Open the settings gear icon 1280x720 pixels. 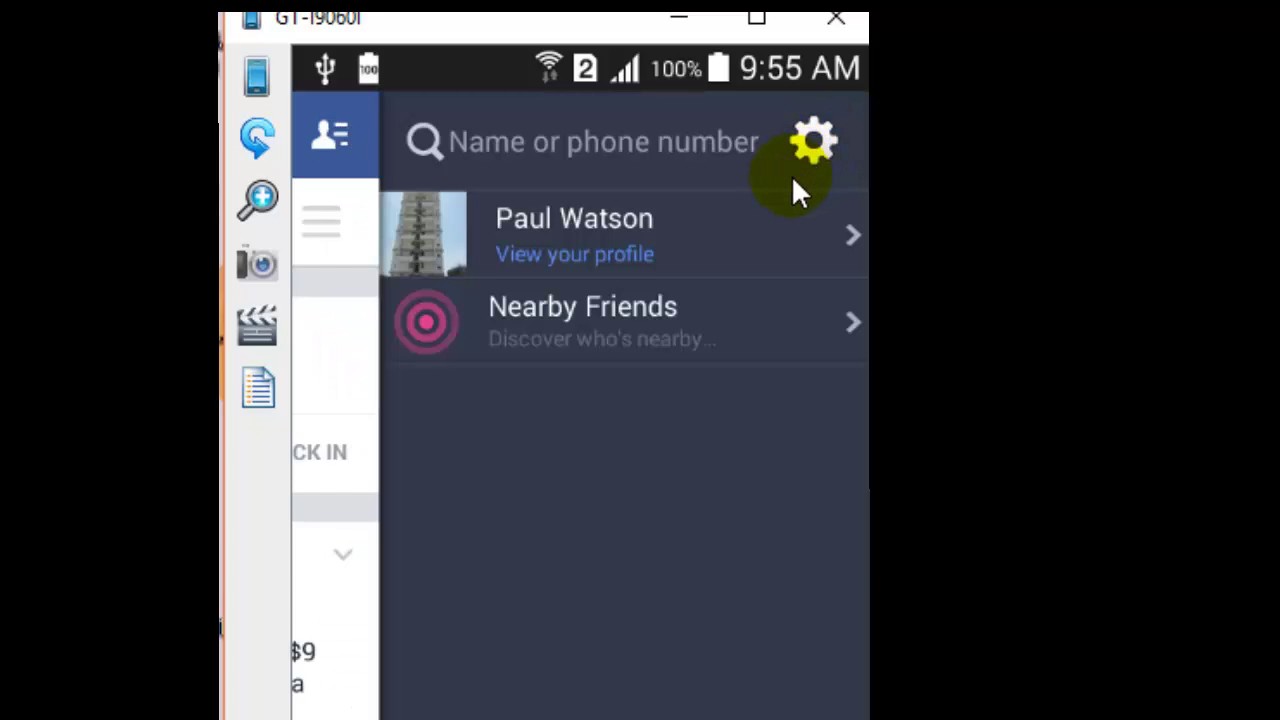pyautogui.click(x=813, y=142)
